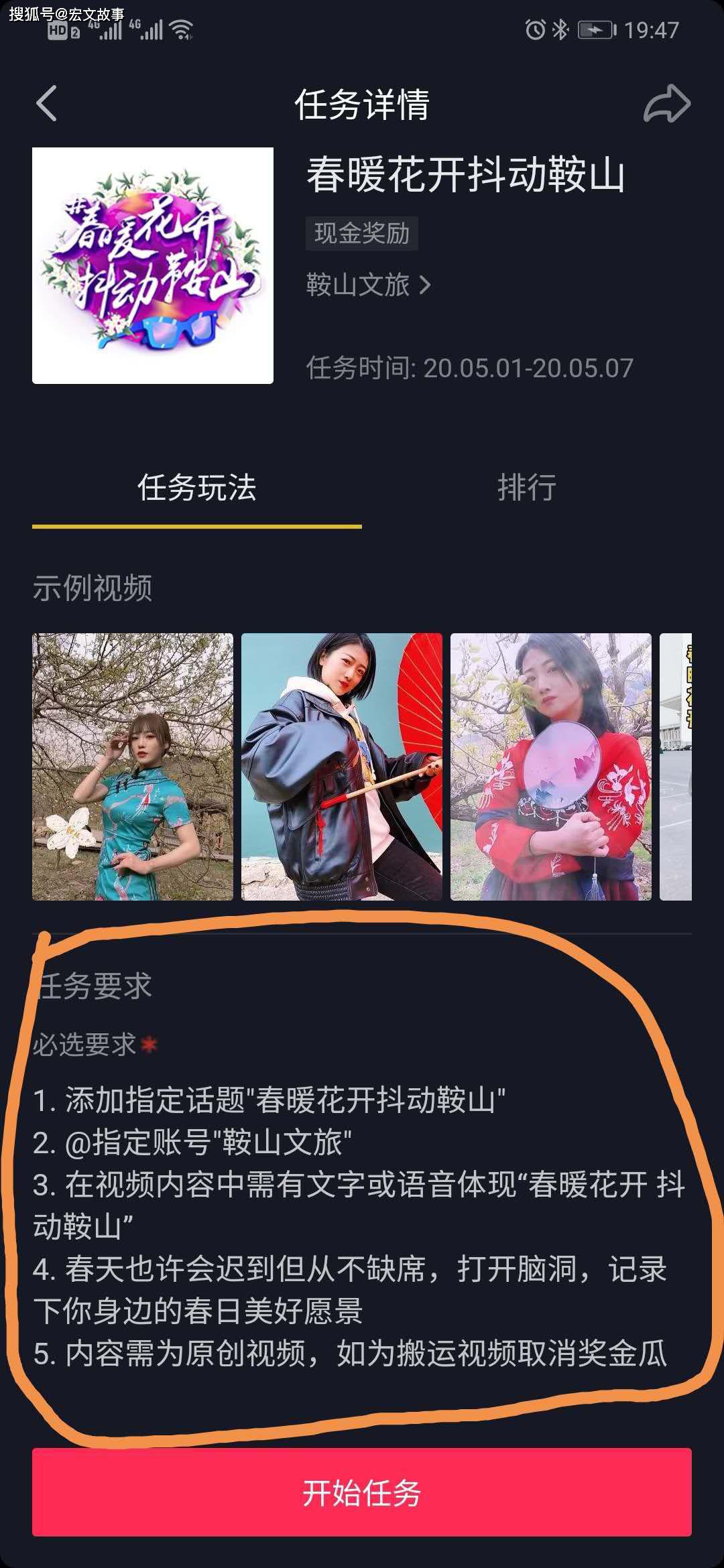The image size is (724, 1568).
Task: Go back from the 任务详情 page
Action: [46, 104]
